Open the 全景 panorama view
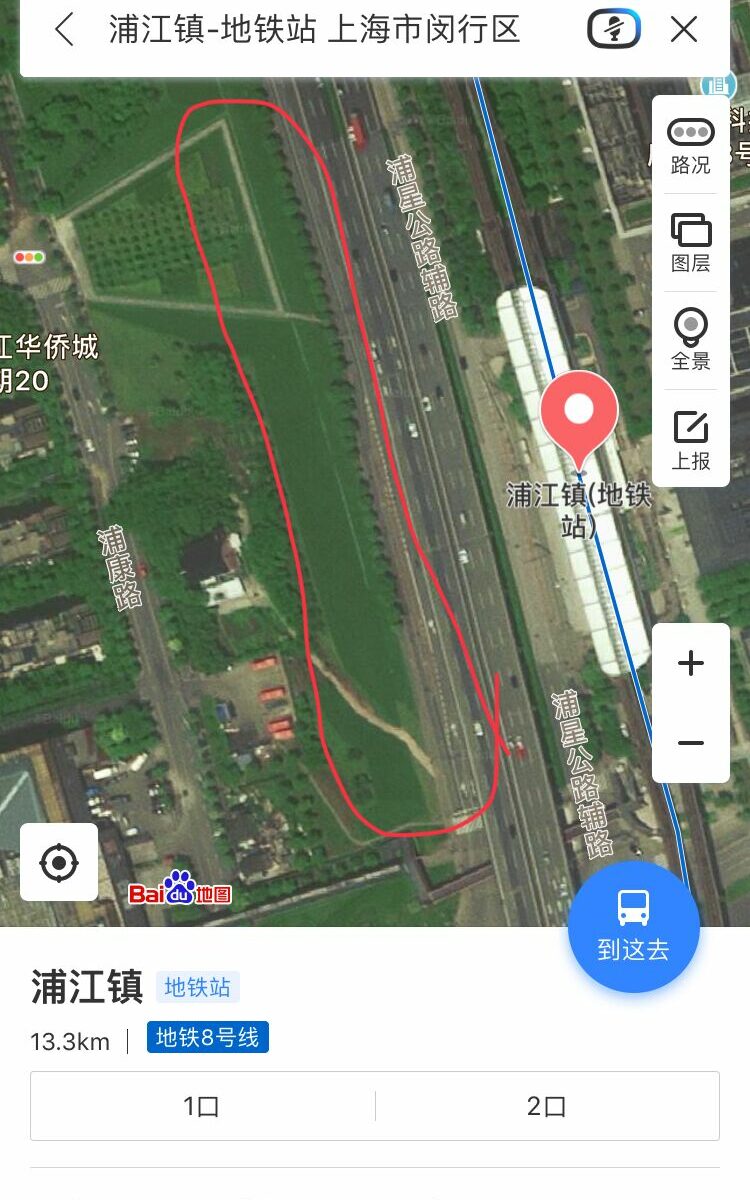The width and height of the screenshot is (750, 1200). [x=691, y=340]
